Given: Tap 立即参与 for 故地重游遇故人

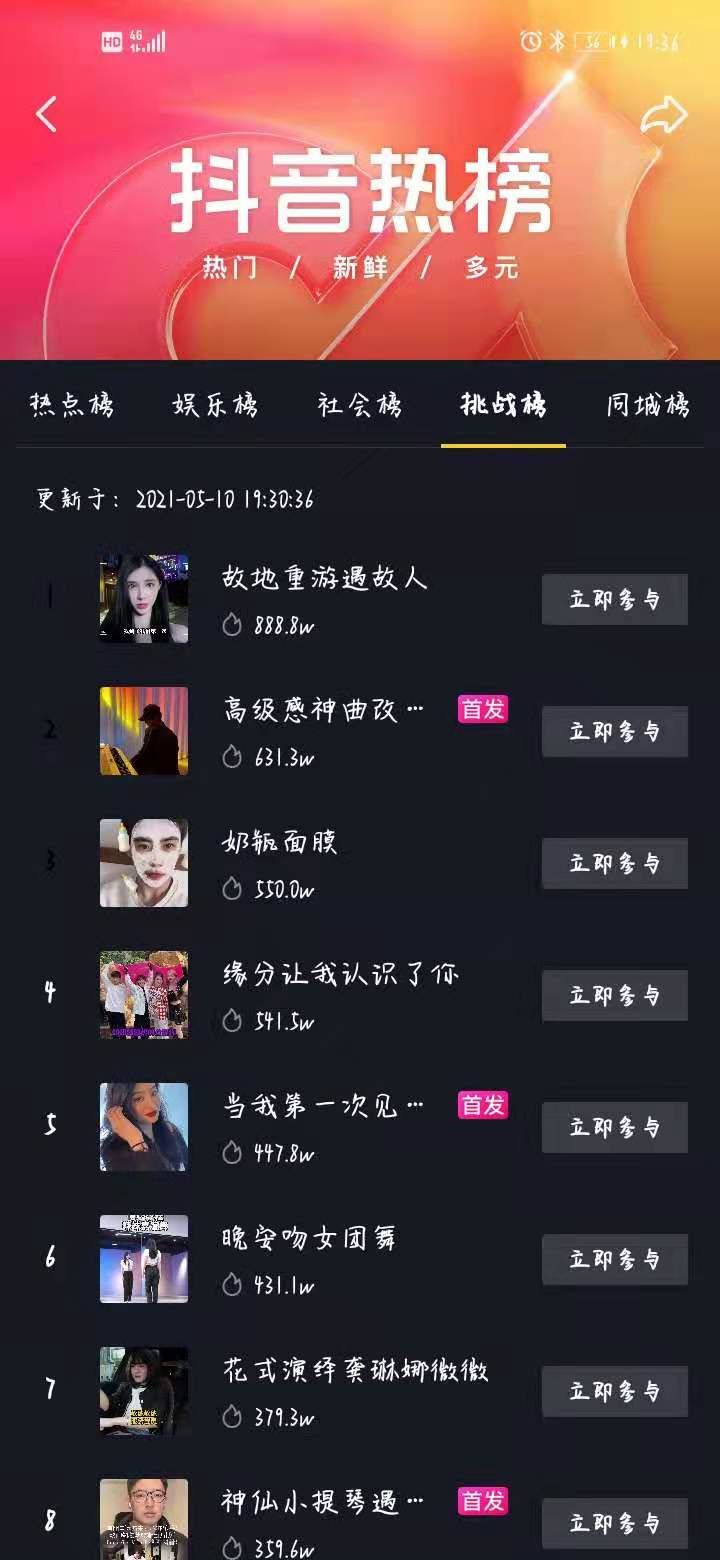Looking at the screenshot, I should click(x=615, y=599).
